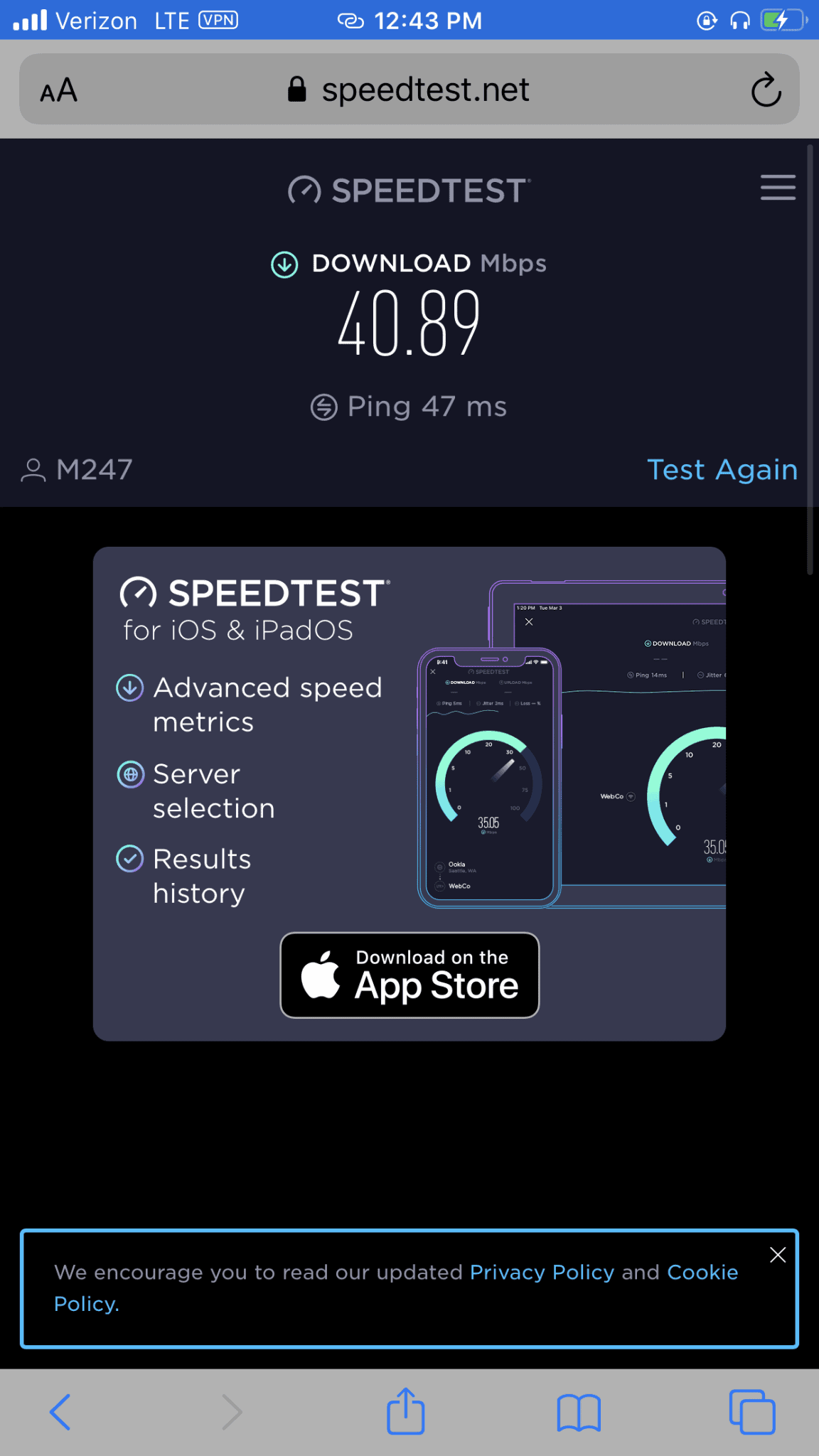Open the Privacy Policy link
The height and width of the screenshot is (1456, 819).
542,1272
